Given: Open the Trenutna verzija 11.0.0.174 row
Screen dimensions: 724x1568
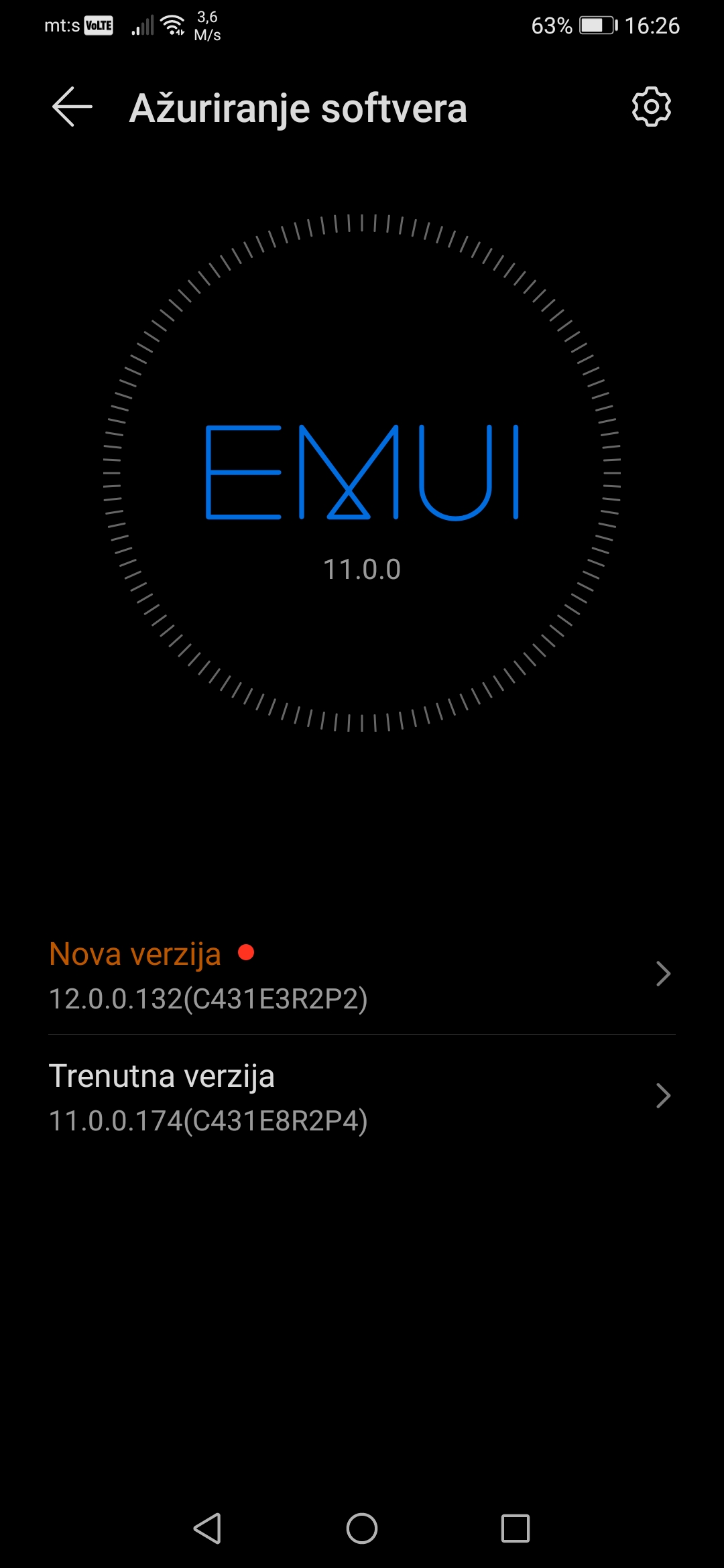Looking at the screenshot, I should [x=362, y=1096].
